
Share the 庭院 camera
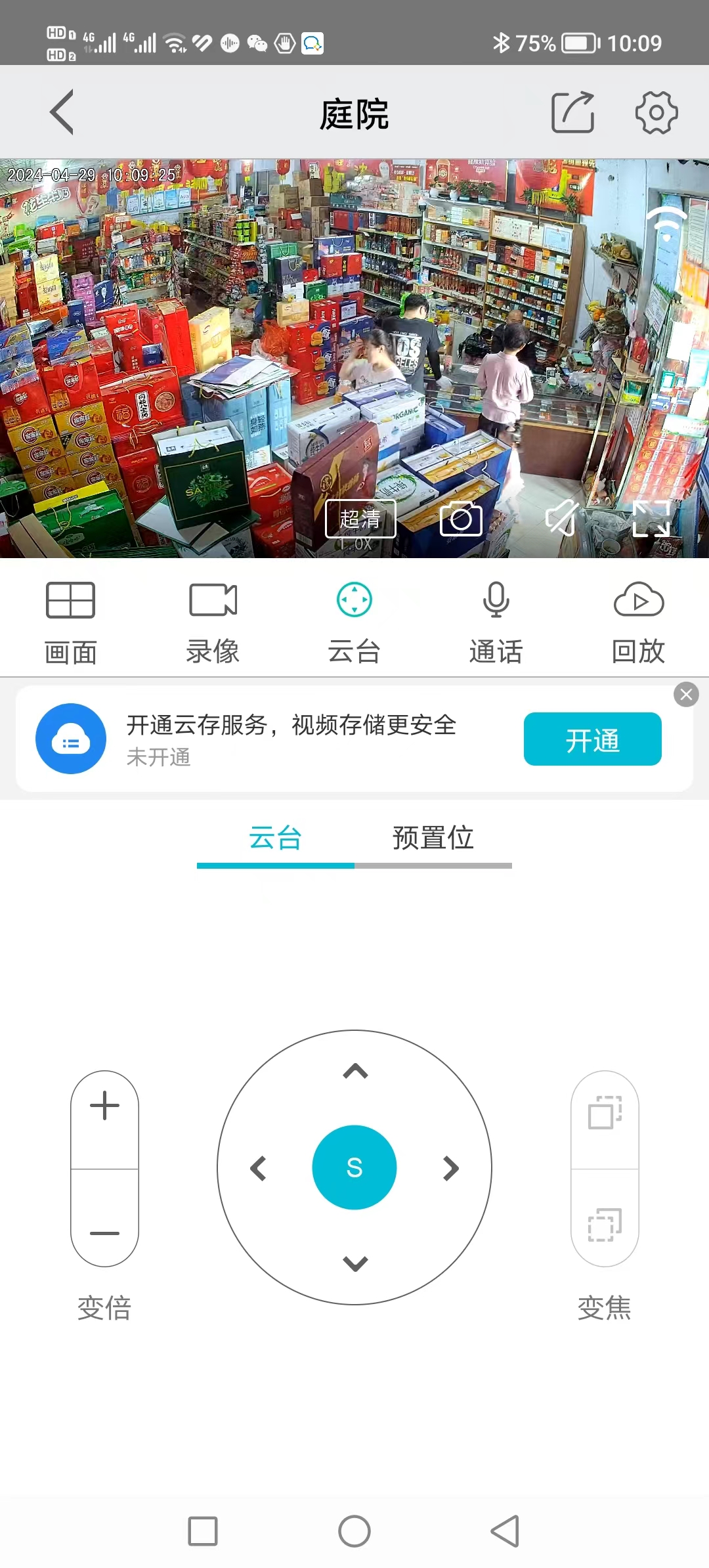pyautogui.click(x=572, y=112)
